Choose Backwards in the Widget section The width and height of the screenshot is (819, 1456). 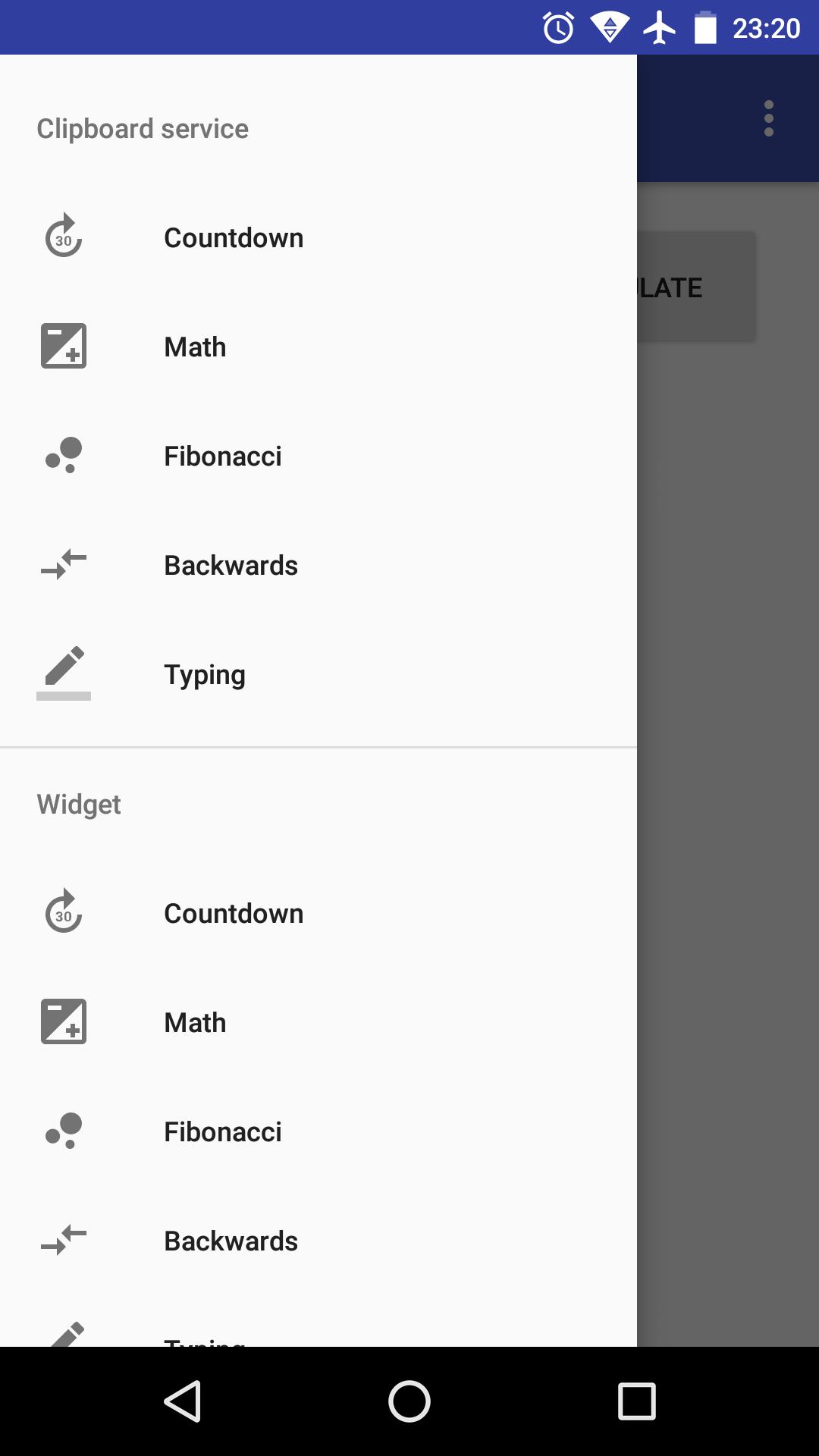[318, 1241]
